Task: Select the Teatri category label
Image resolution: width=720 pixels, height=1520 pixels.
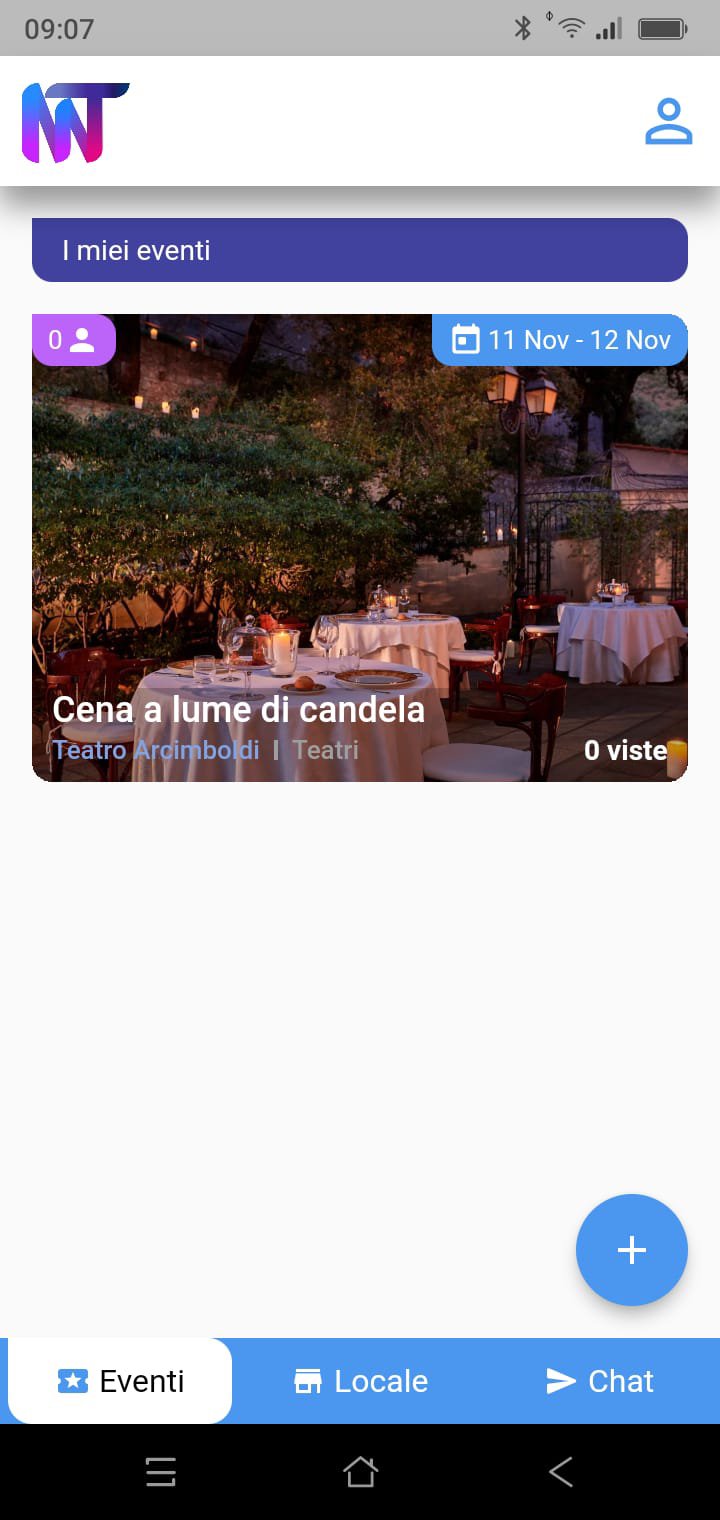Action: pos(326,750)
